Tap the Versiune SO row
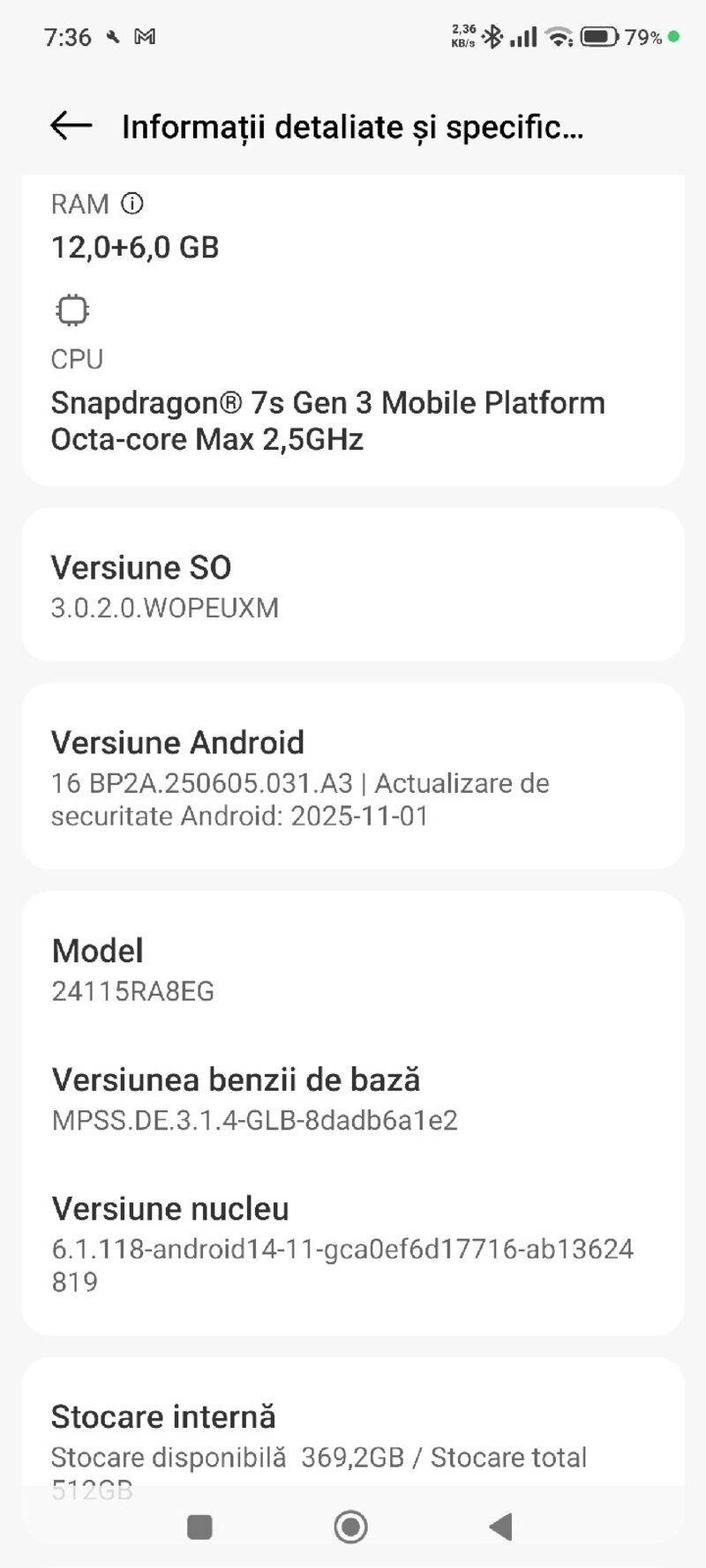The height and width of the screenshot is (1568, 706). click(353, 585)
